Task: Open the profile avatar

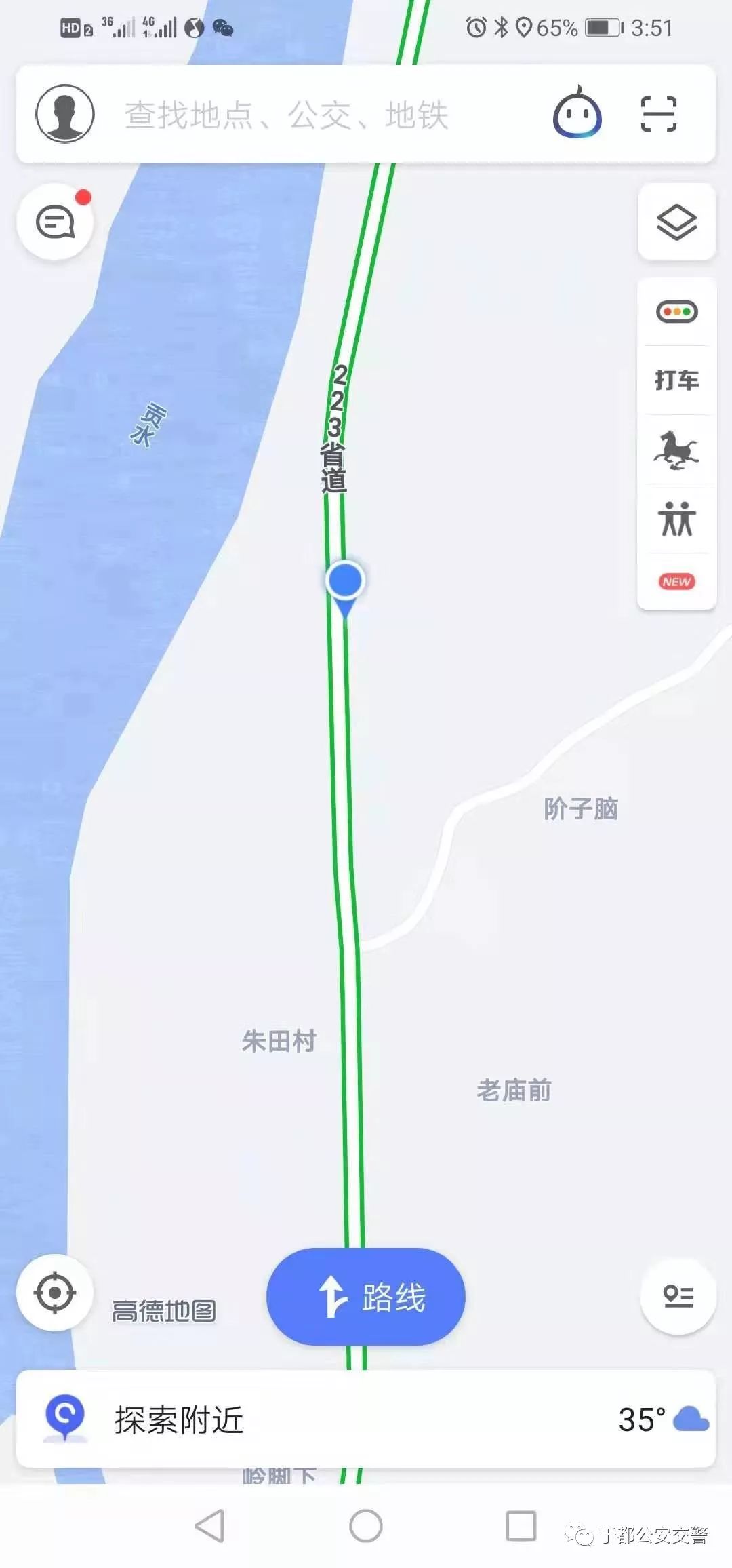Action: (65, 114)
